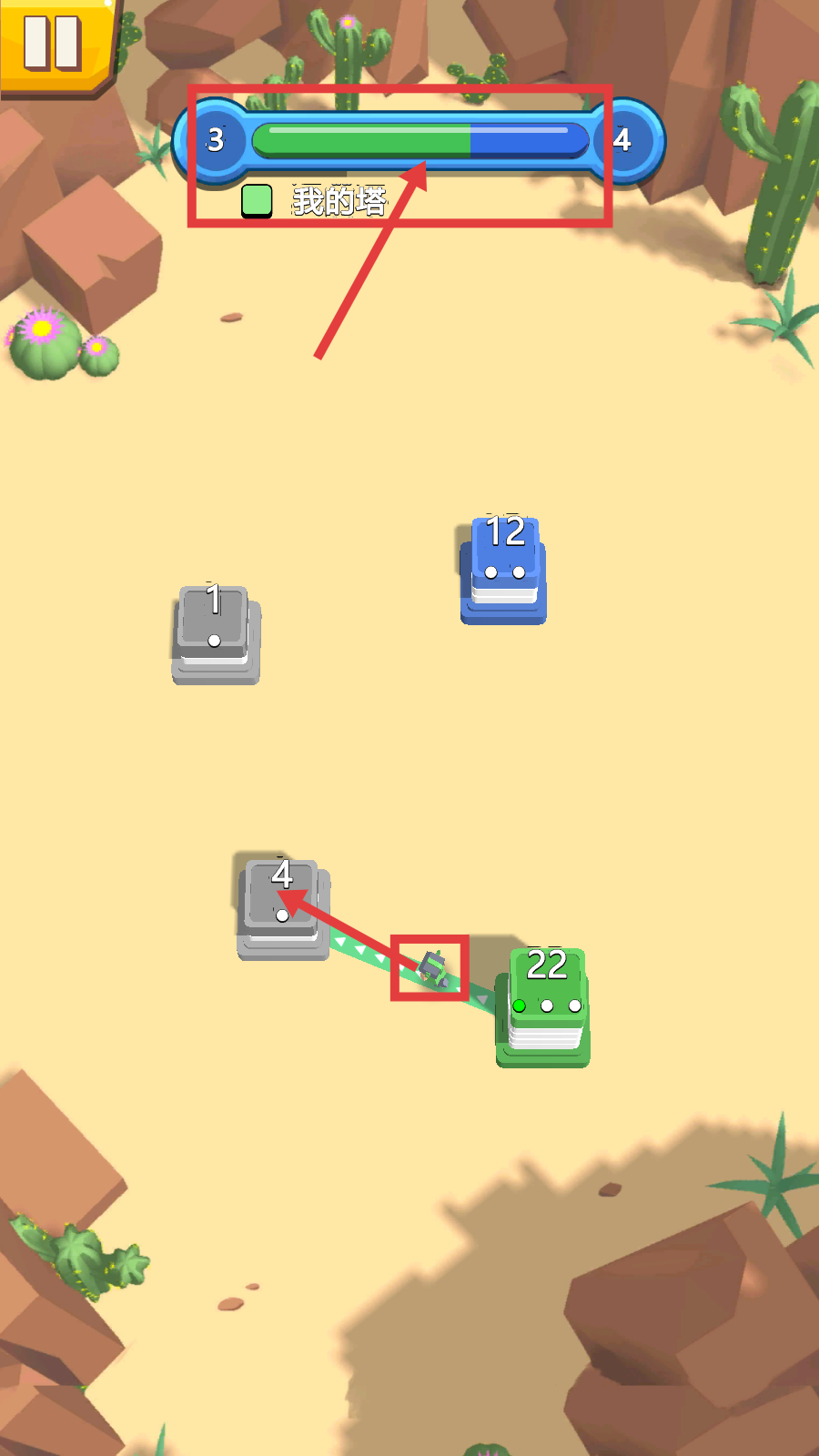Select the green tower showing 22

(x=544, y=1006)
